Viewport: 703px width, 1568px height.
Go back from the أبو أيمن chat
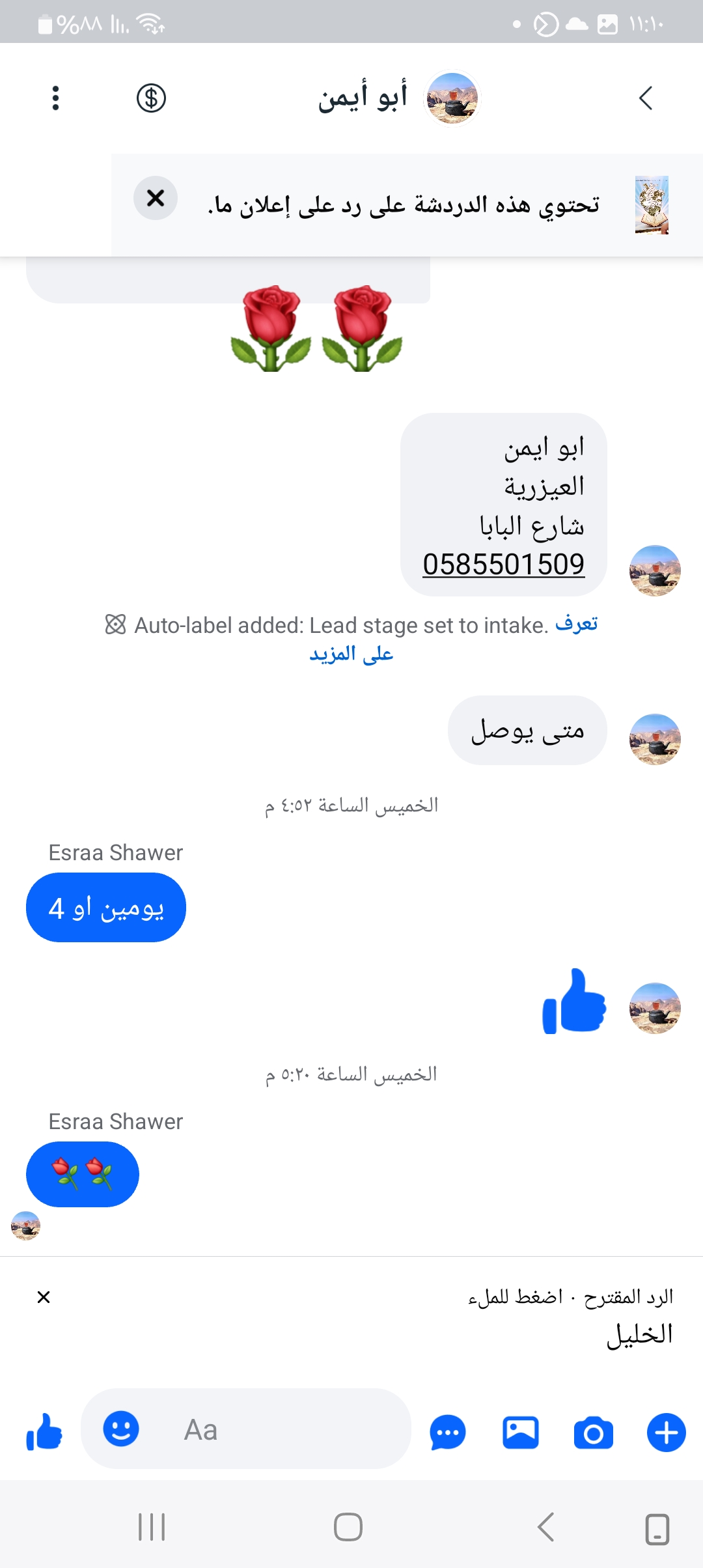645,98
